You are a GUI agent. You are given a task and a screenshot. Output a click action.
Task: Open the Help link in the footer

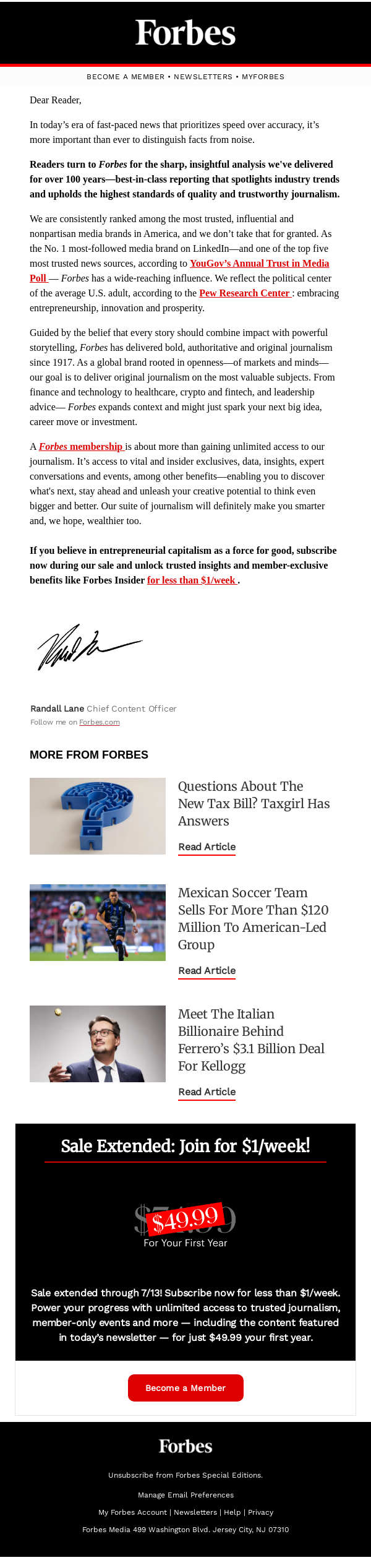[x=232, y=1512]
